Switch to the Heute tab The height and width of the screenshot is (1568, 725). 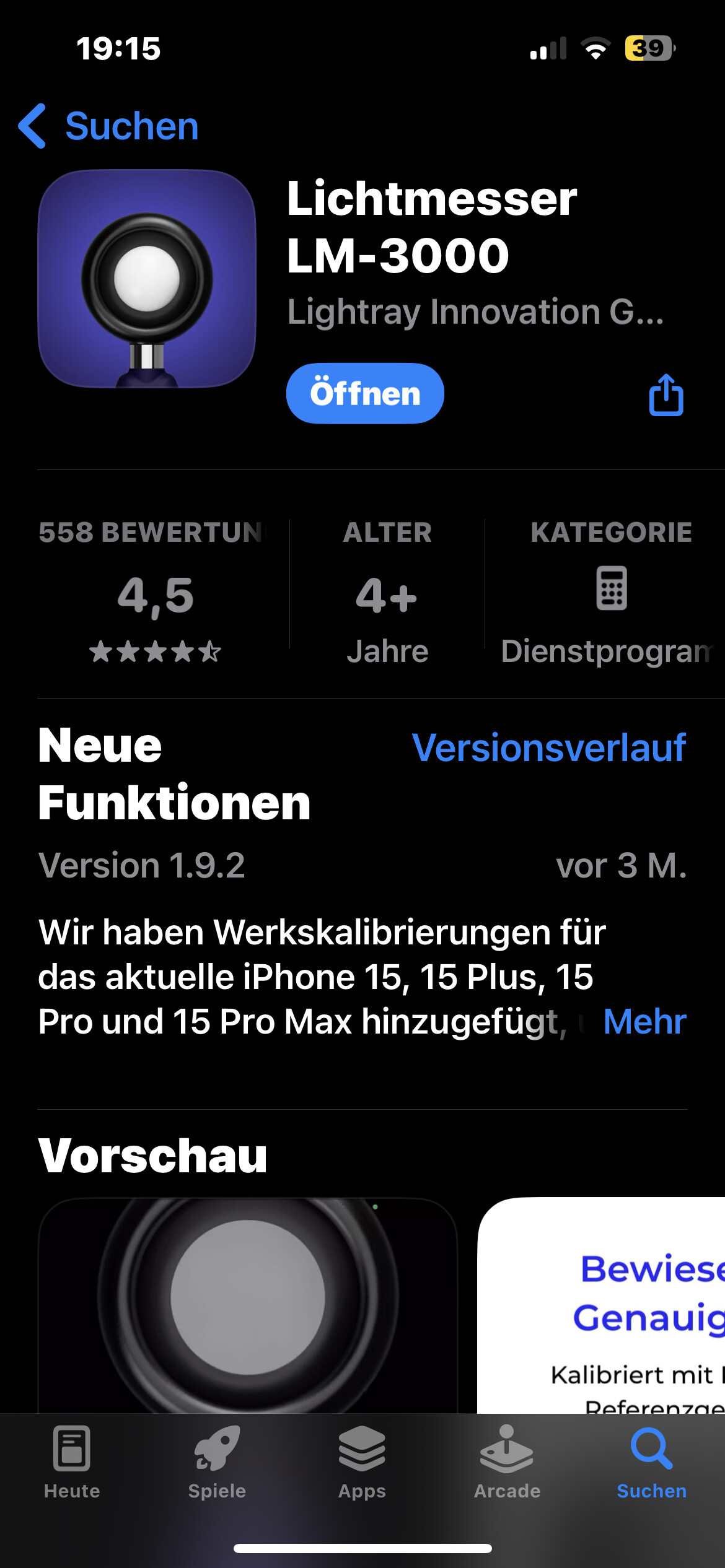[72, 1463]
